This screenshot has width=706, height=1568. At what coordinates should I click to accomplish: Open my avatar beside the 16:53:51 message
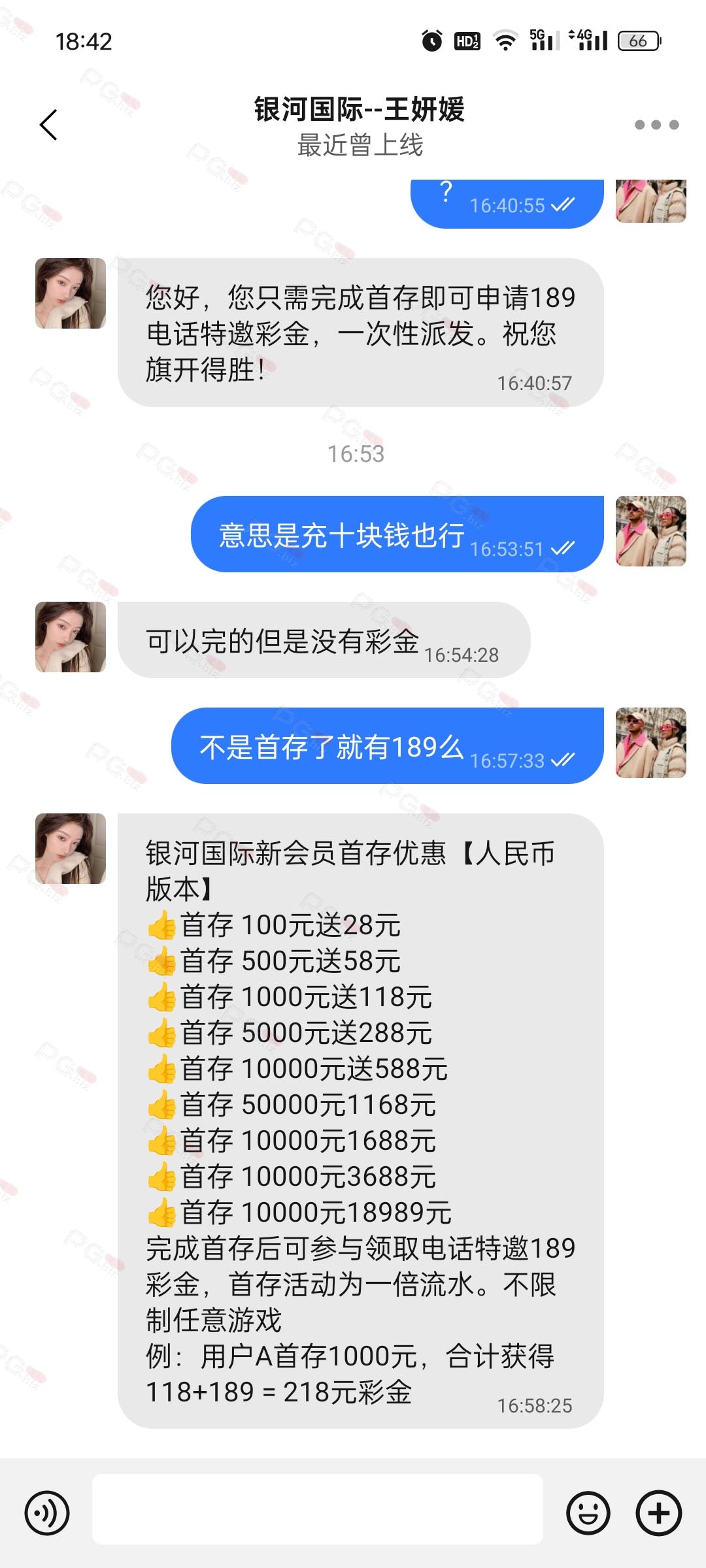pyautogui.click(x=651, y=531)
